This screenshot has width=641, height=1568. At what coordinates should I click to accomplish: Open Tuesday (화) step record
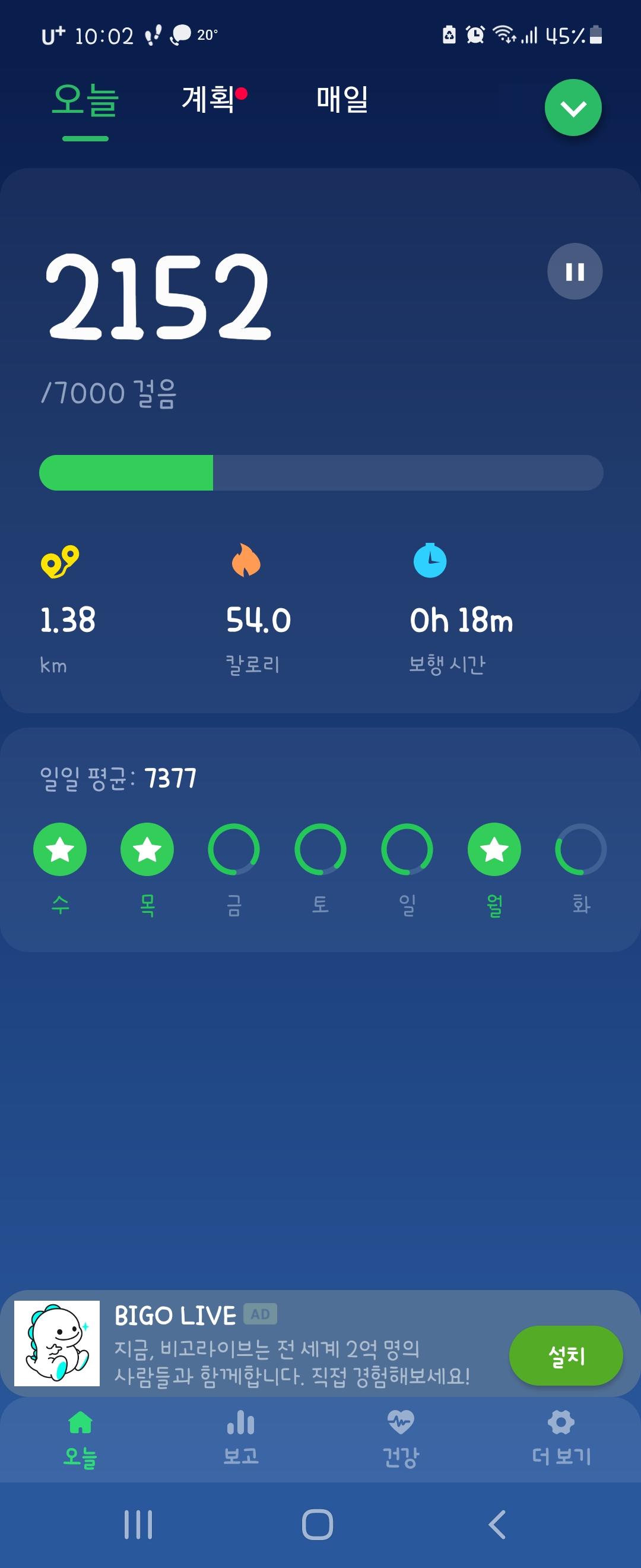581,849
